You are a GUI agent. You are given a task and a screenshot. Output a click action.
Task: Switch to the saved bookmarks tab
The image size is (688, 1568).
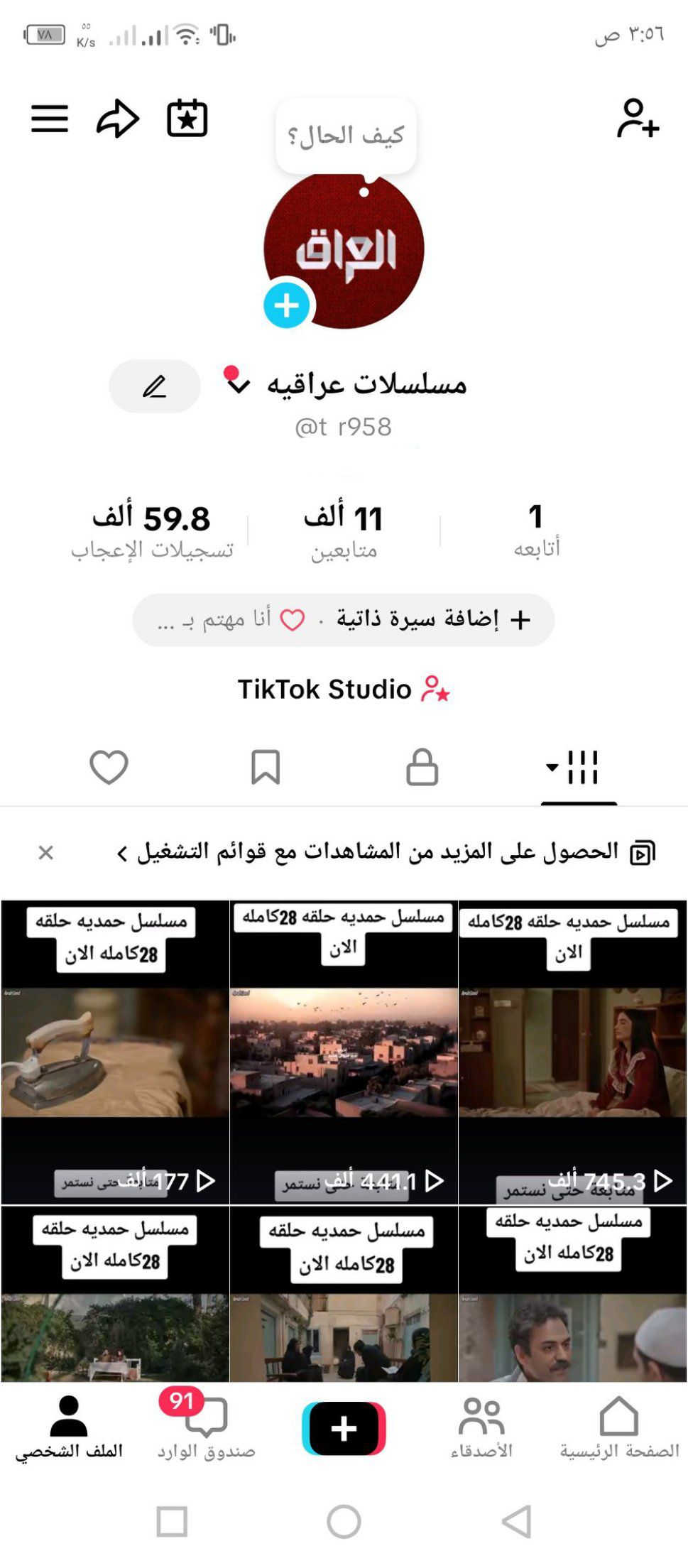[266, 768]
